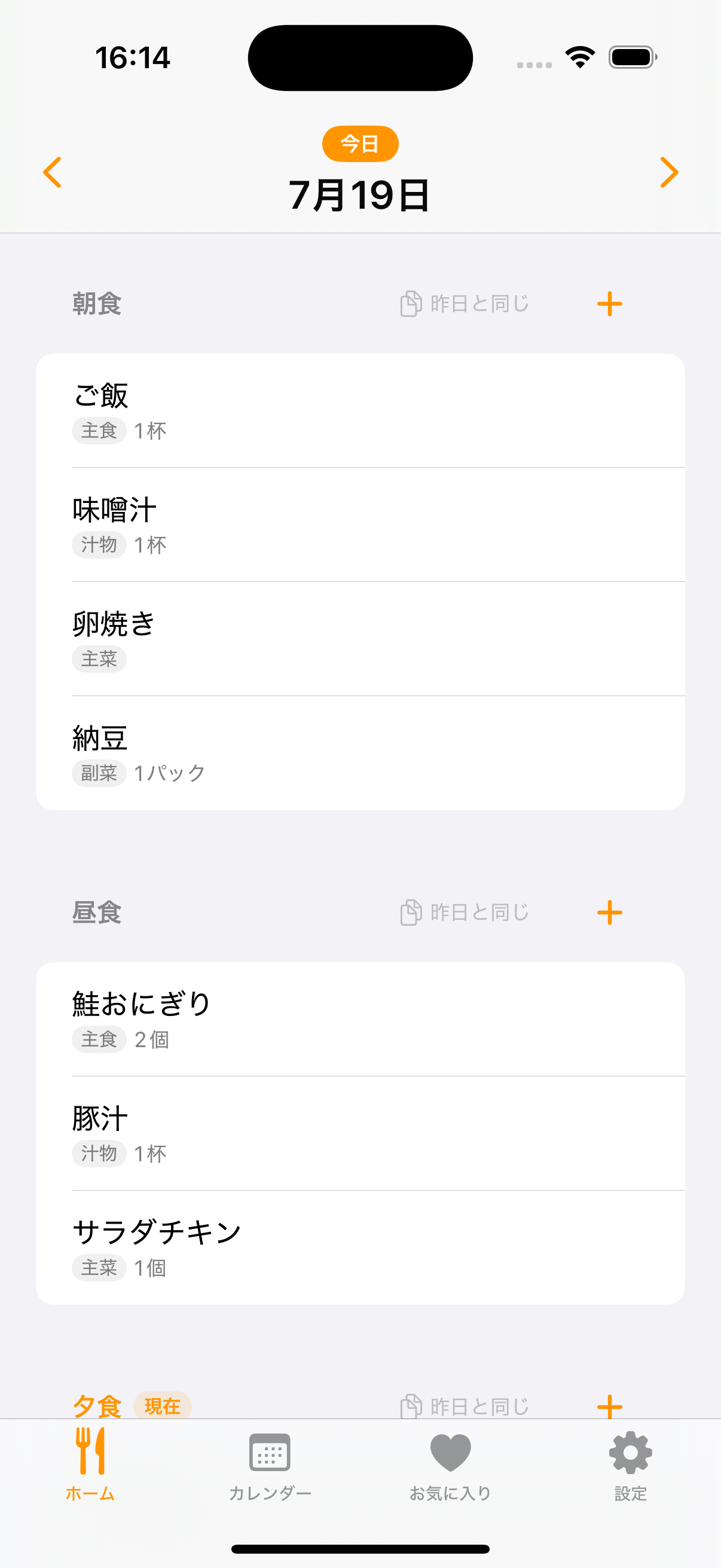Viewport: 721px width, 1568px height.
Task: Copy yesterday's lunch with 昨日と同じ
Action: coord(465,913)
